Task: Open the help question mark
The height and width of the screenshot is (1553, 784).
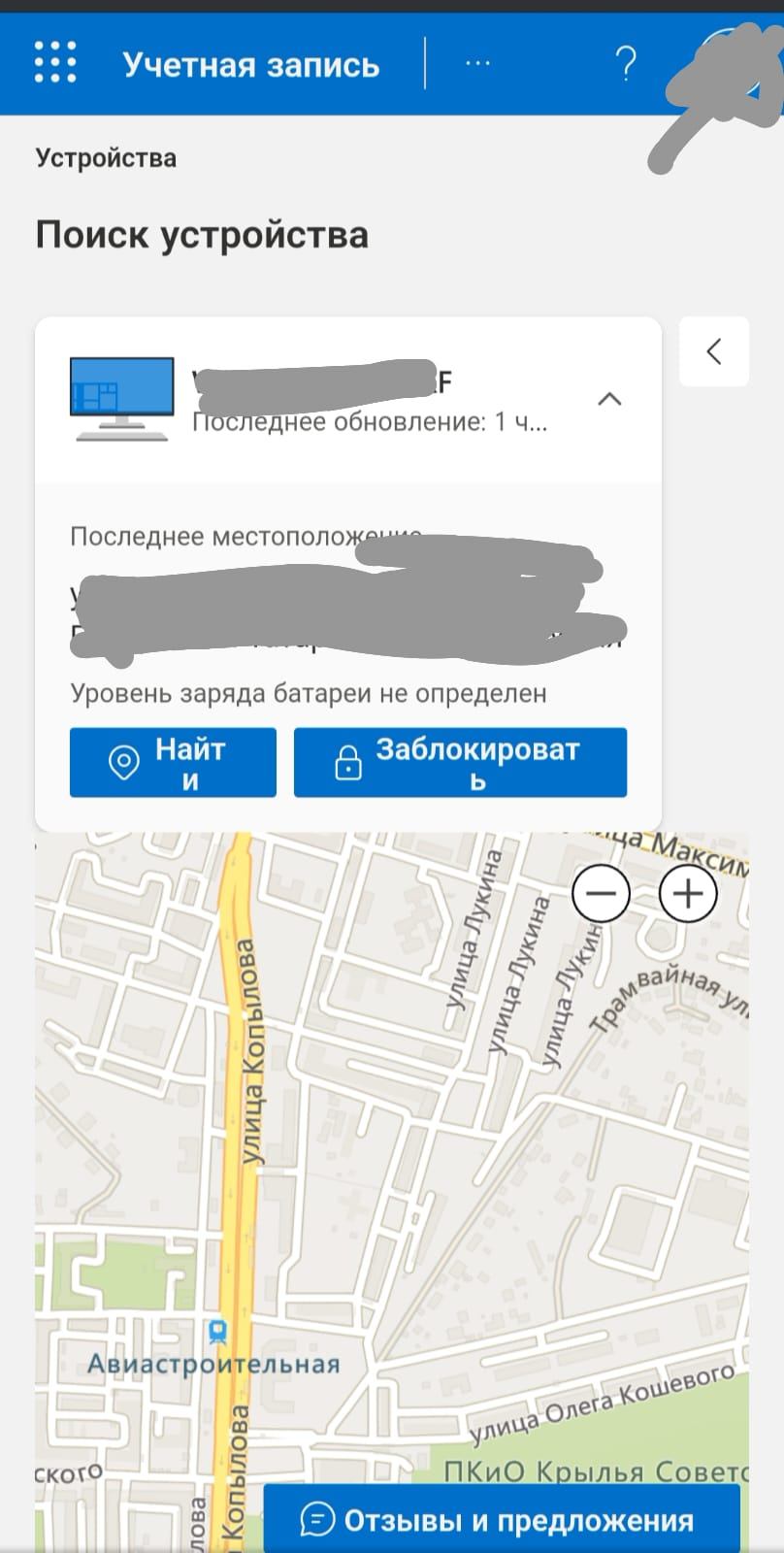Action: [x=627, y=64]
